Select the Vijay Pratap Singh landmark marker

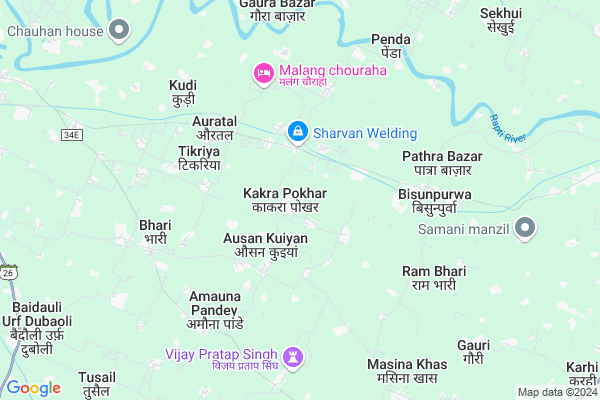coord(293,356)
